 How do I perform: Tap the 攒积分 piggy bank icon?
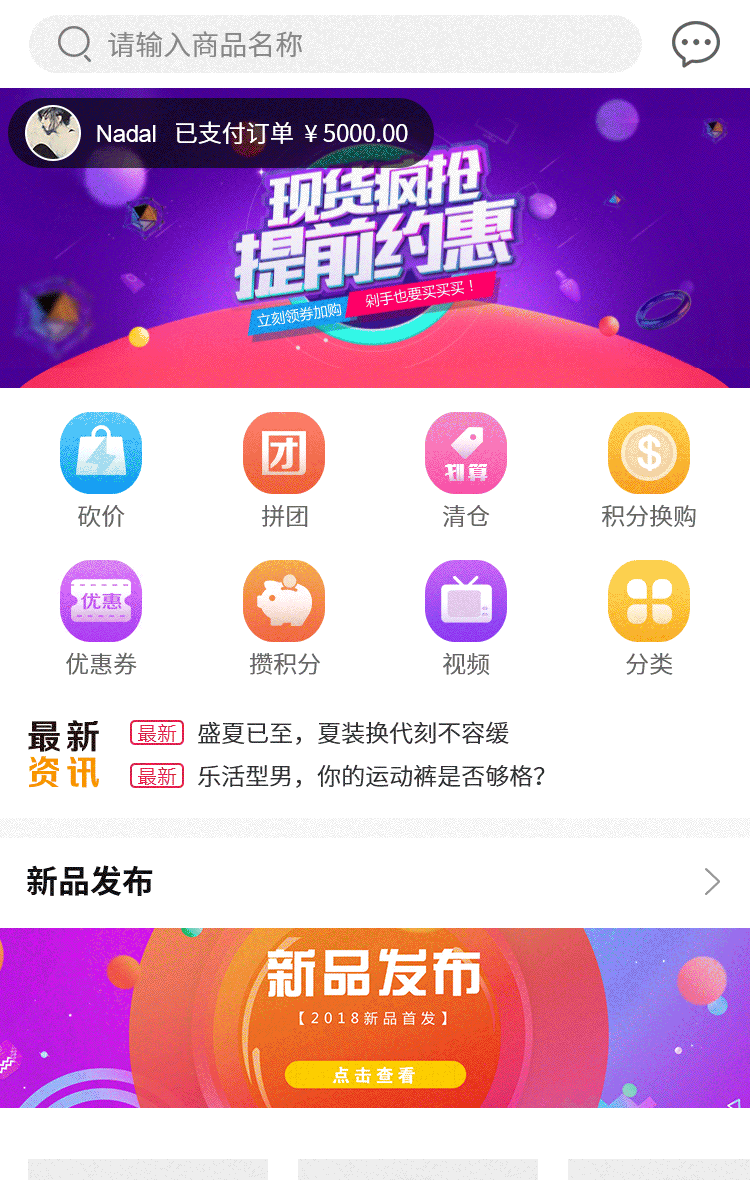click(284, 601)
